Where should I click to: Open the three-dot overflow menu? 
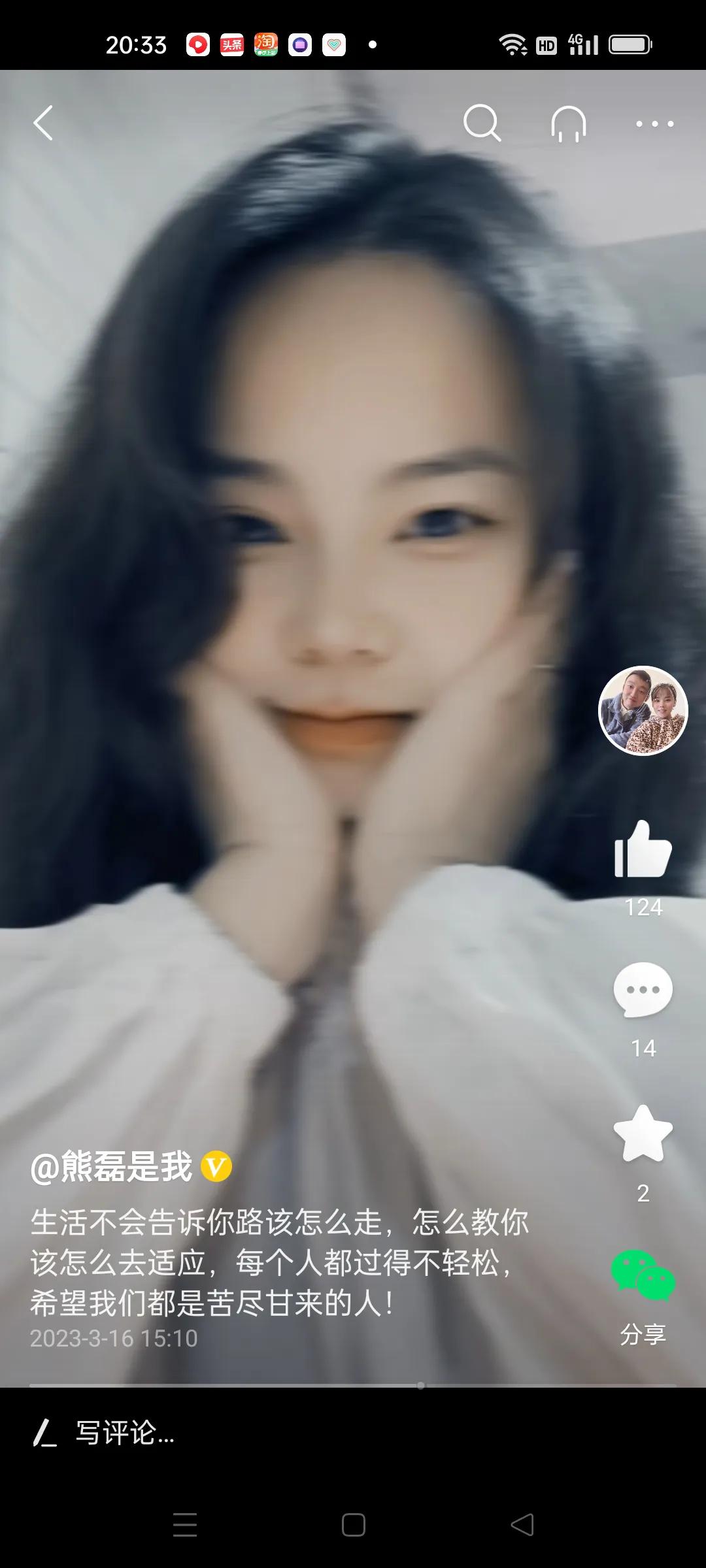[654, 123]
